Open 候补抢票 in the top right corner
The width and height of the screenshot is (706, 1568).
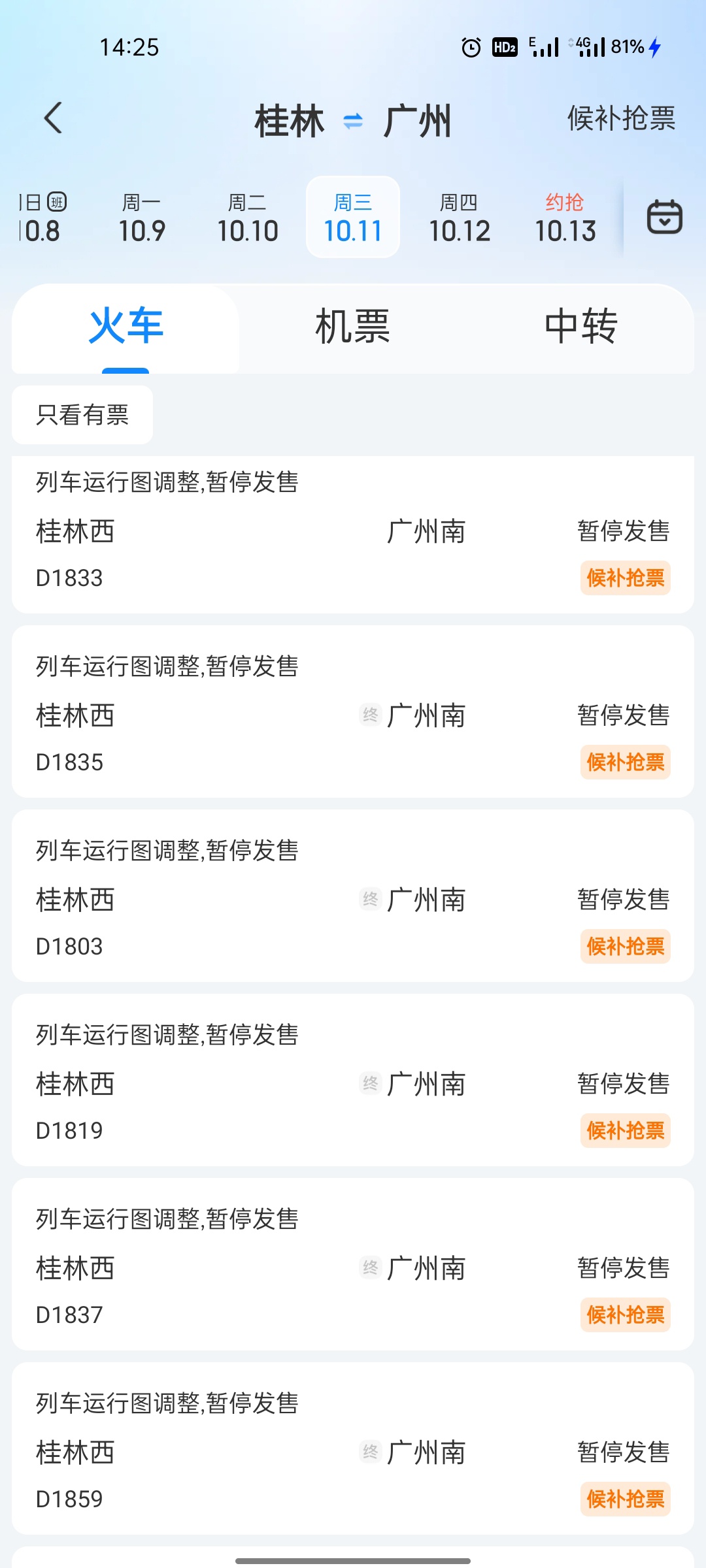621,119
